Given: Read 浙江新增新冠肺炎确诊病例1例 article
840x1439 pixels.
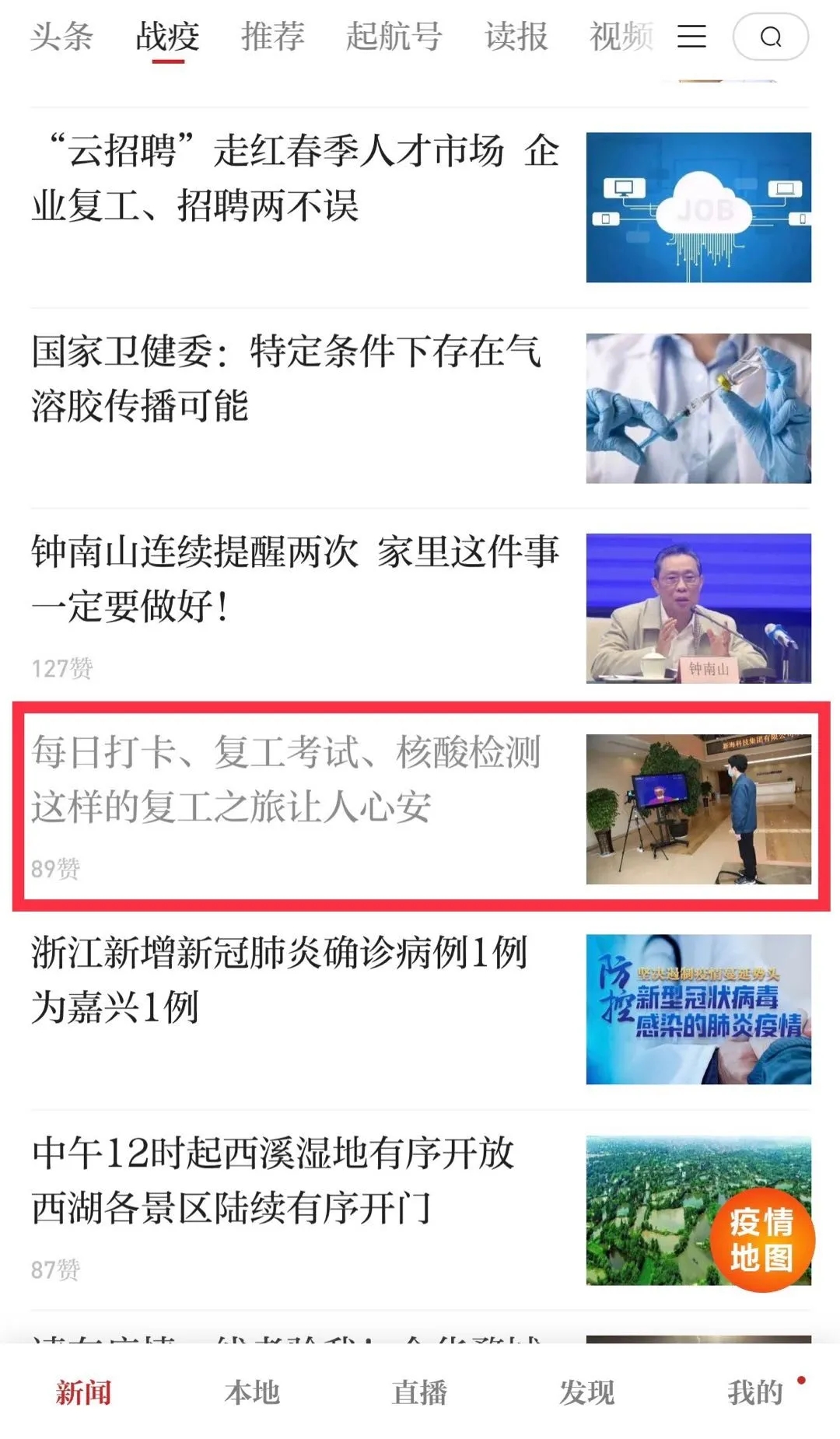Looking at the screenshot, I should pyautogui.click(x=280, y=980).
